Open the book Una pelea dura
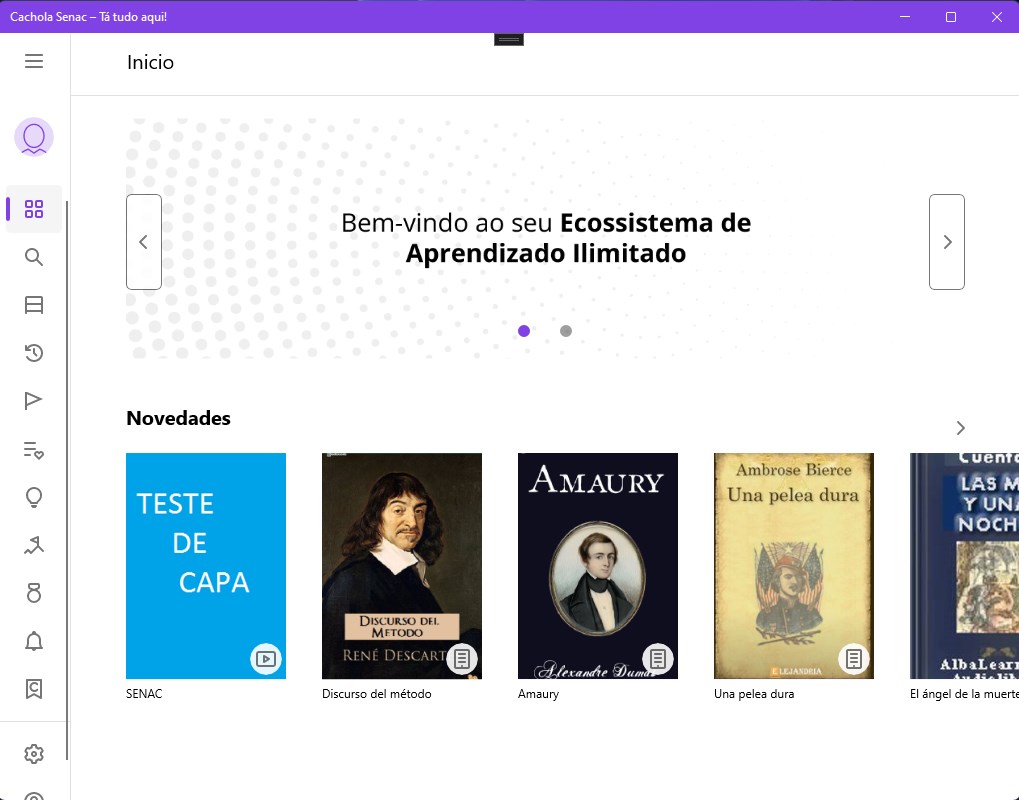 click(794, 566)
